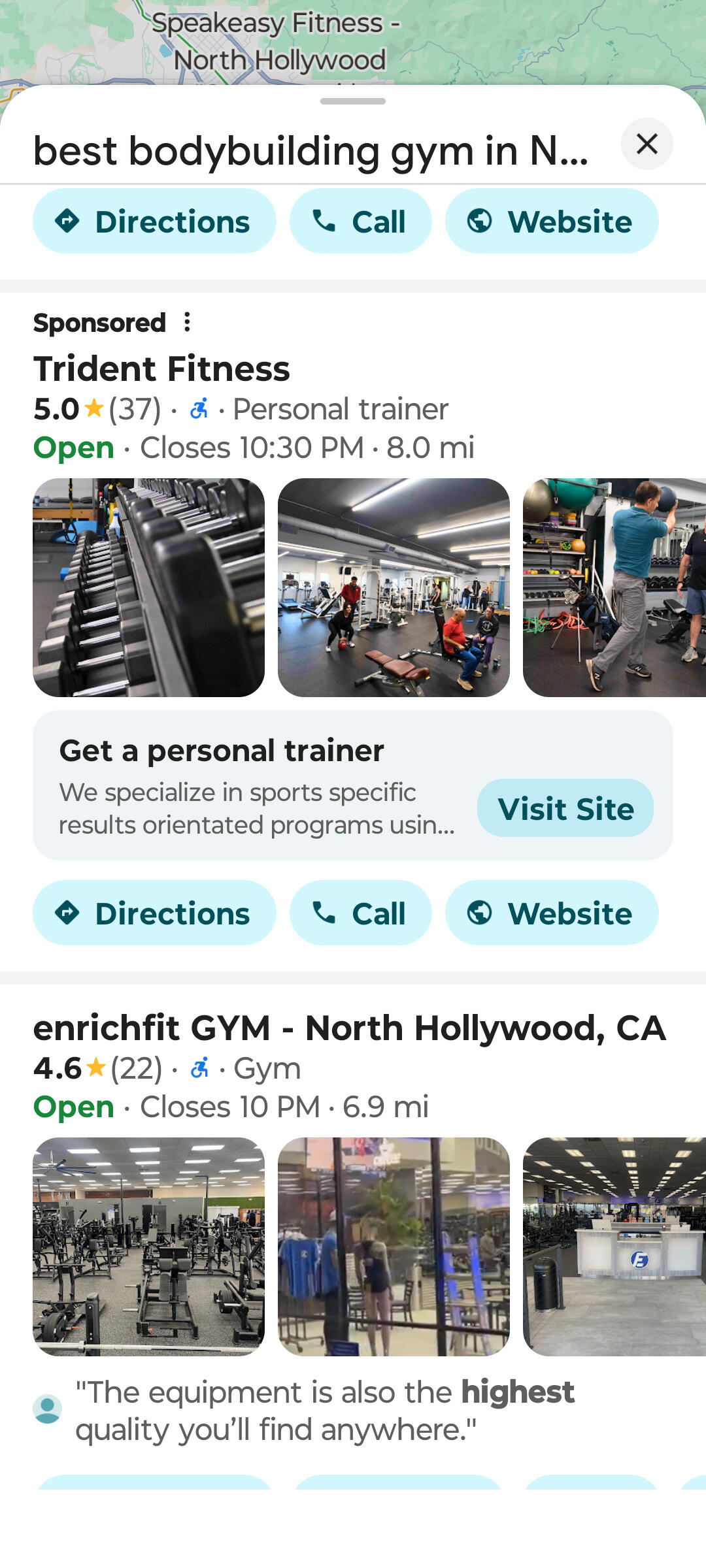This screenshot has width=706, height=1568.
Task: Open enrichfit GYM North Hollywood listing
Action: click(x=349, y=1028)
